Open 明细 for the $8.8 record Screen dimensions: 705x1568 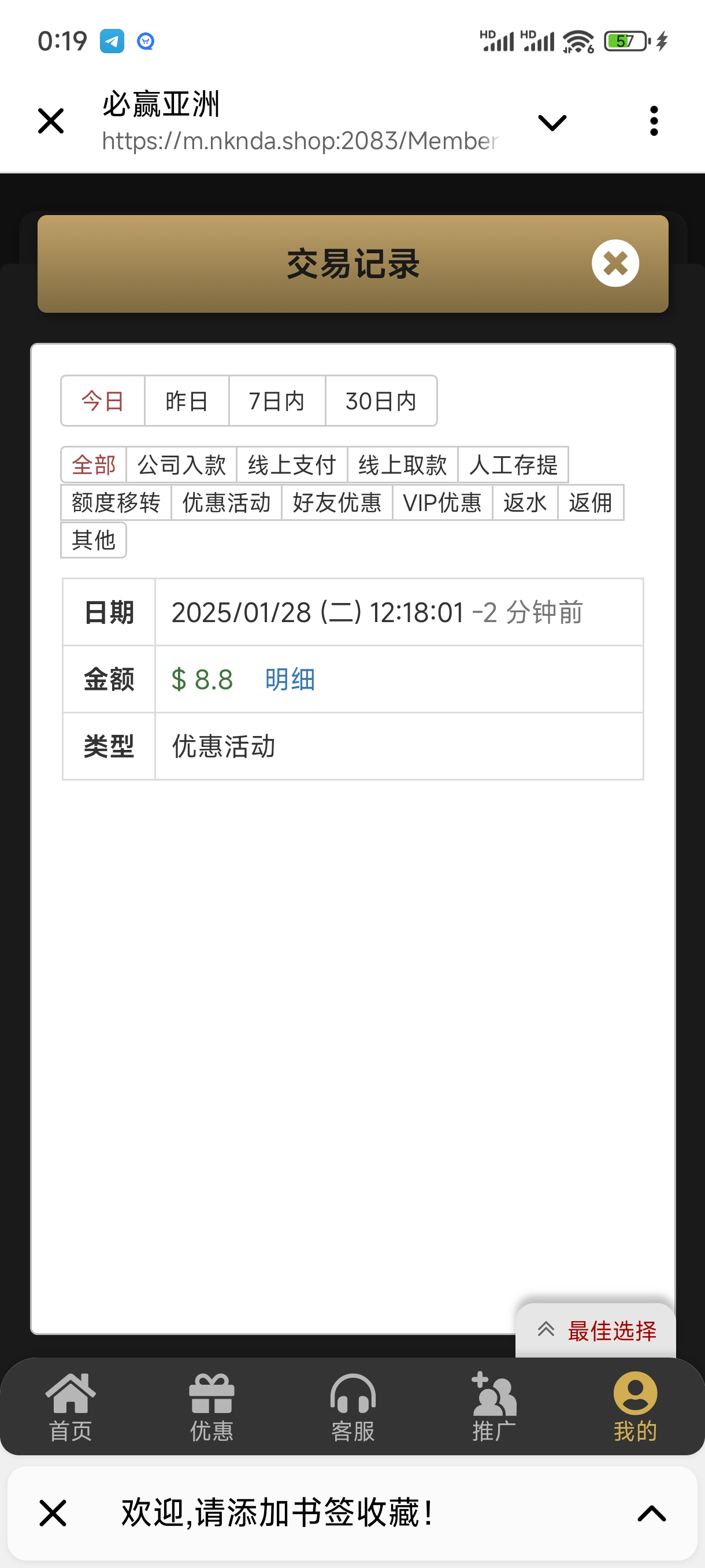(x=290, y=679)
